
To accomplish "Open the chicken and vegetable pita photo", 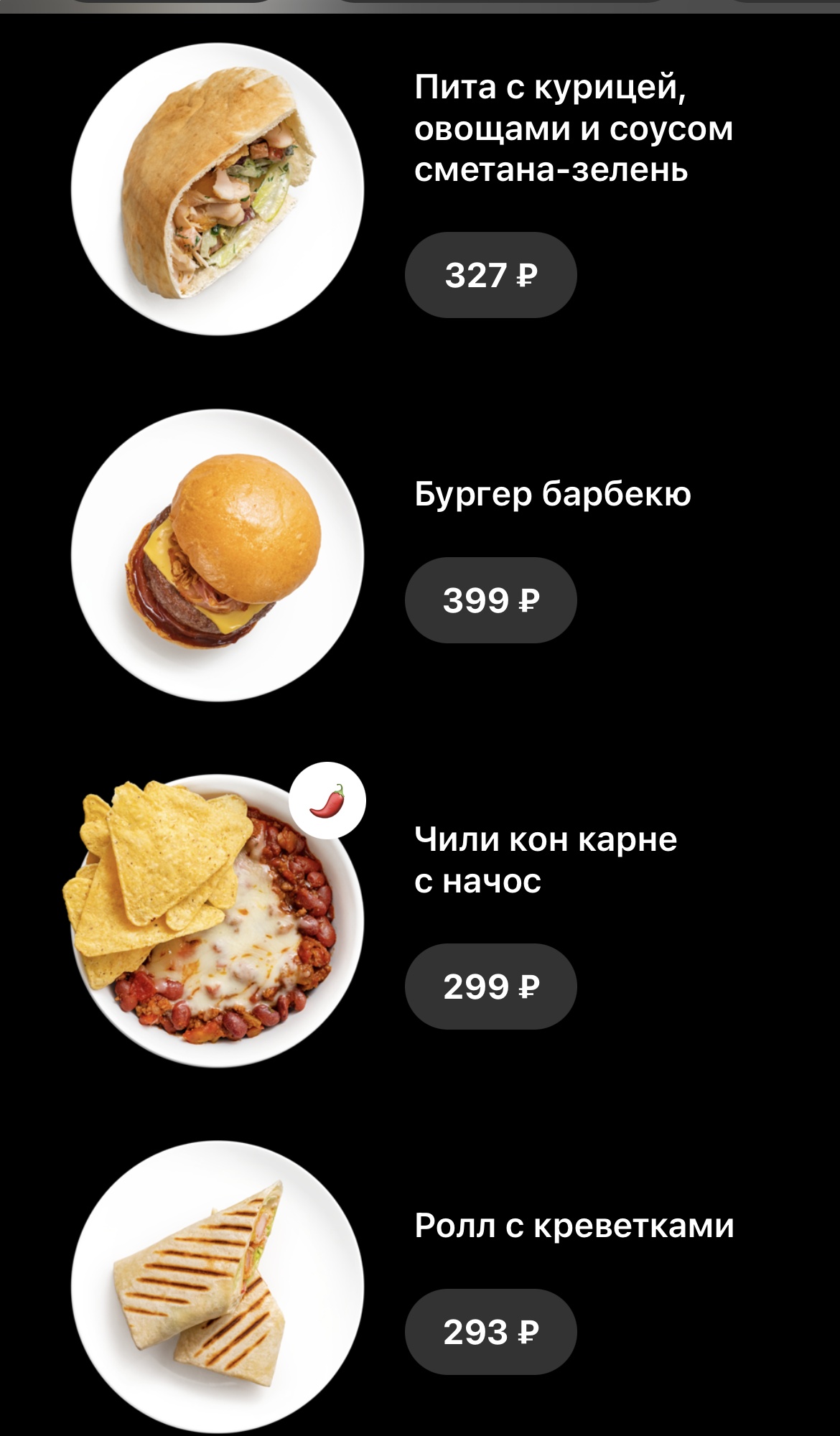I will pos(218,190).
